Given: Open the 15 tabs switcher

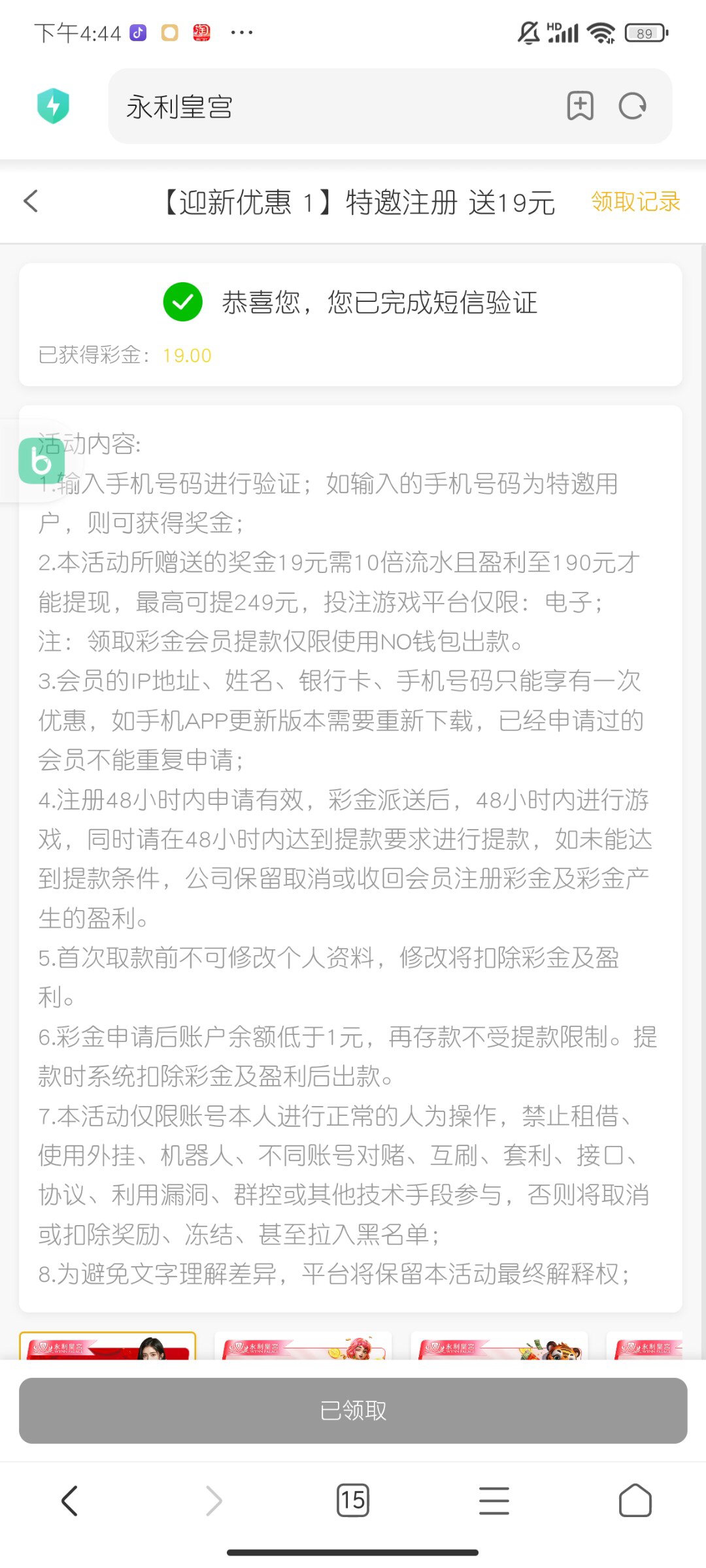Looking at the screenshot, I should coord(352,1500).
